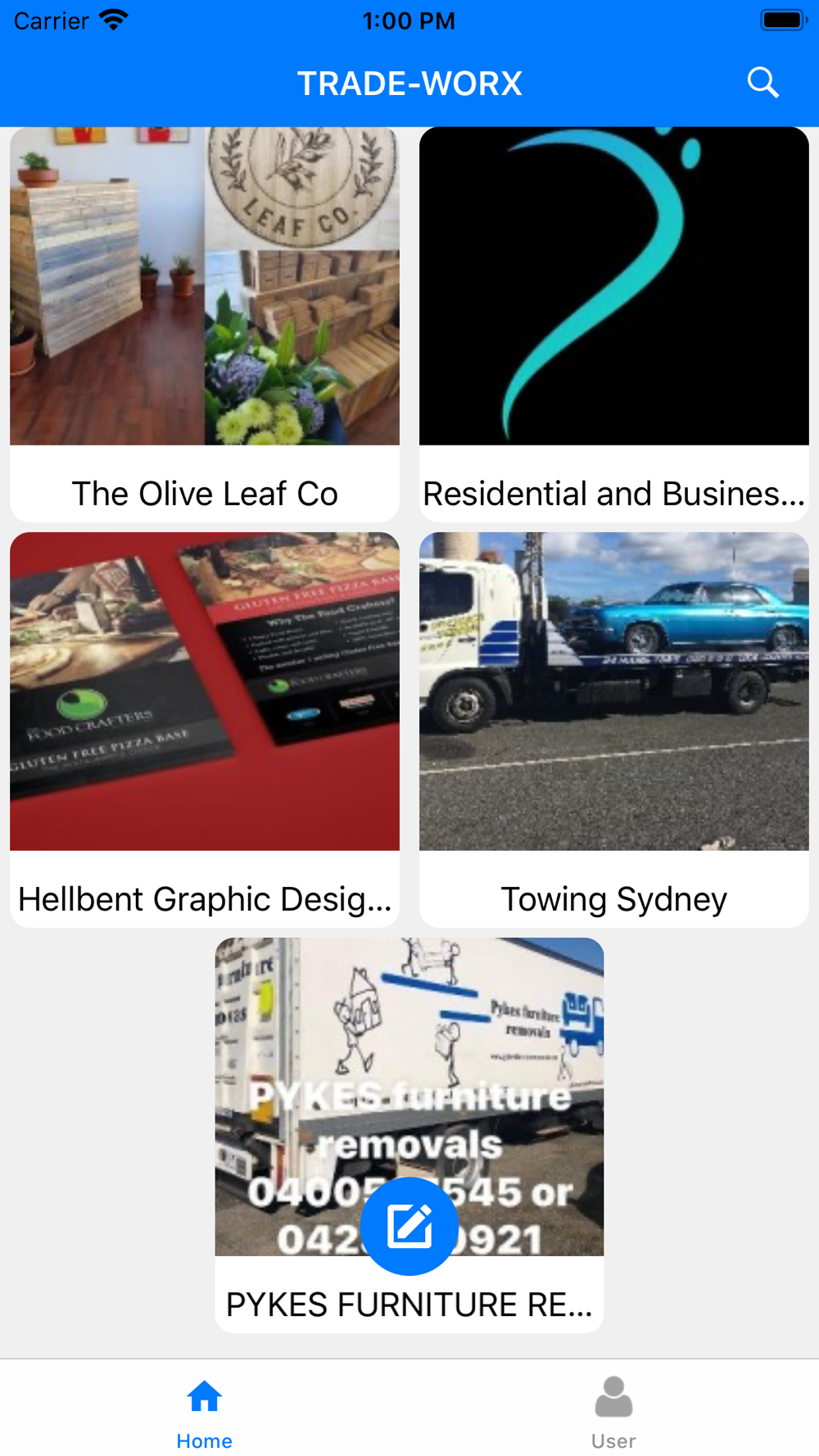Image resolution: width=819 pixels, height=1456 pixels.
Task: Switch to the User tab
Action: pos(613,1411)
